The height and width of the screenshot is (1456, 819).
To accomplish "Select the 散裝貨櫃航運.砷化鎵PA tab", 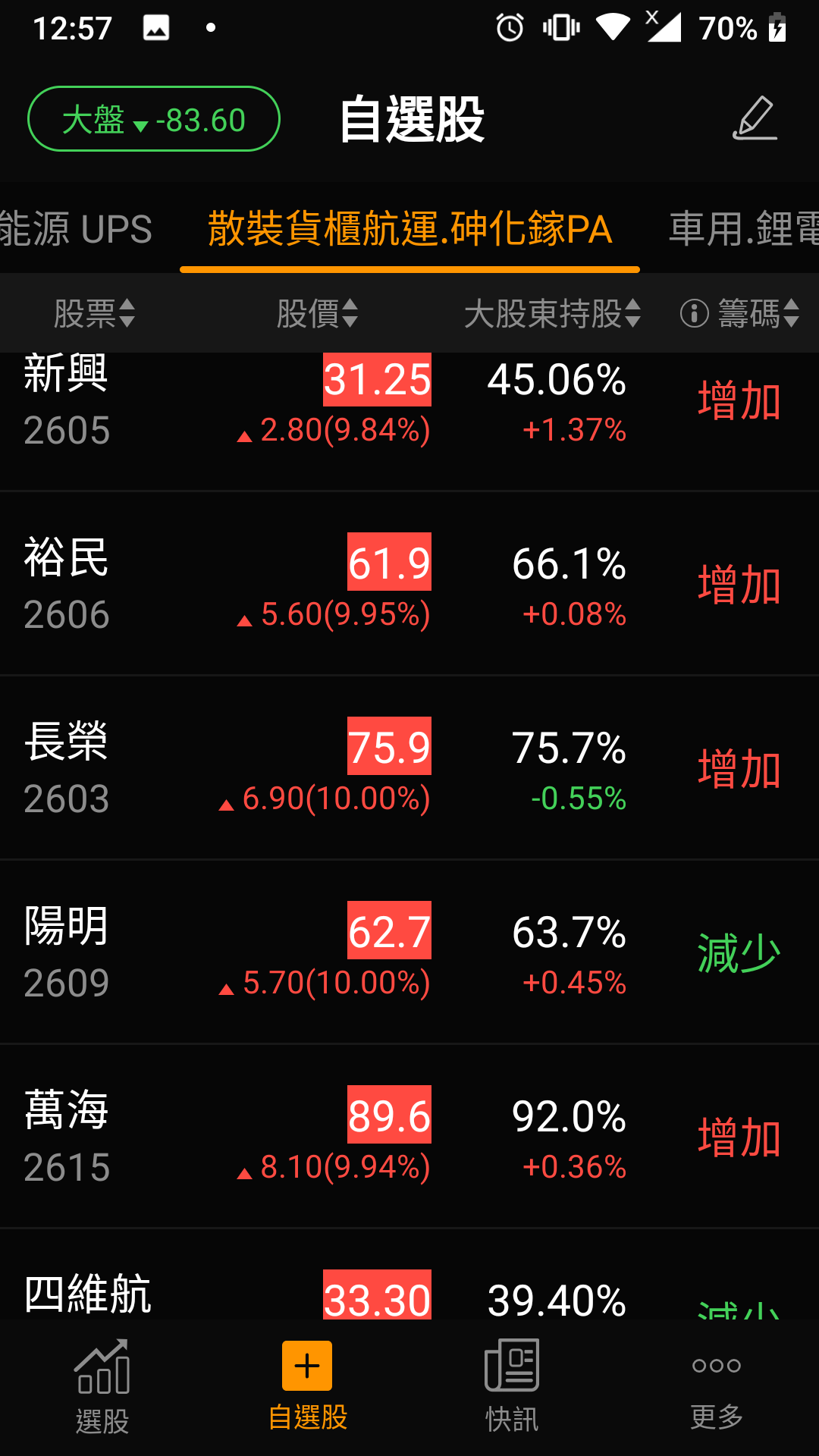I will pos(409,229).
